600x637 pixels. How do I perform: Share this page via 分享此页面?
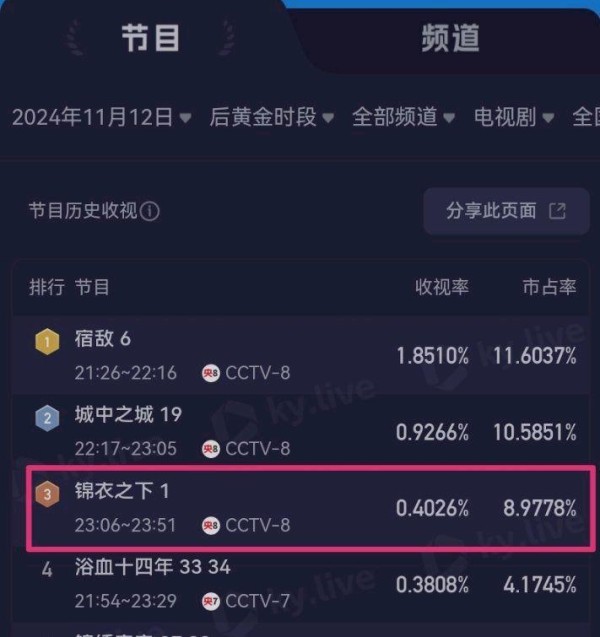click(505, 210)
